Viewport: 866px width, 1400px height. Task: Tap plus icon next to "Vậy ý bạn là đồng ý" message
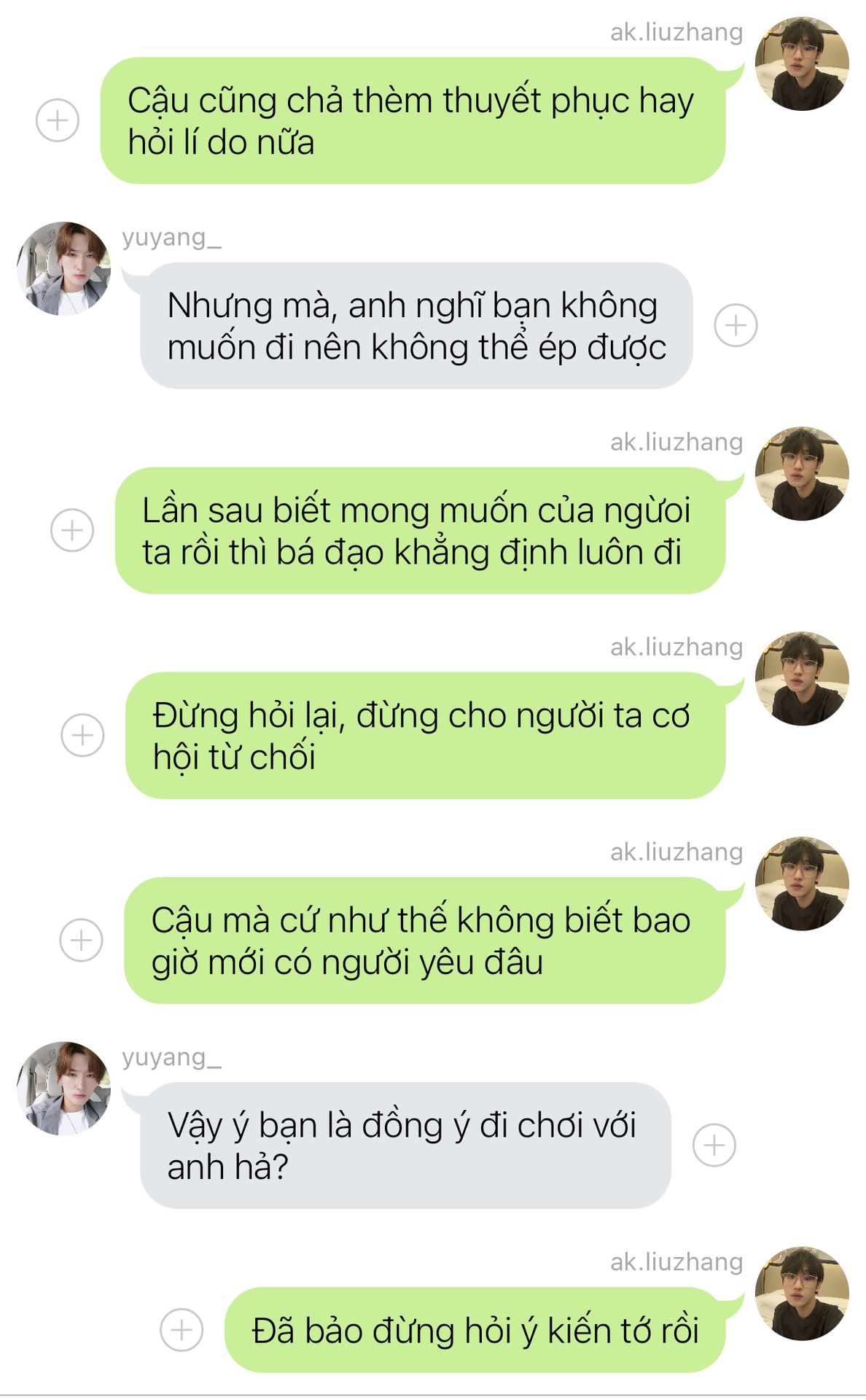(x=714, y=1145)
